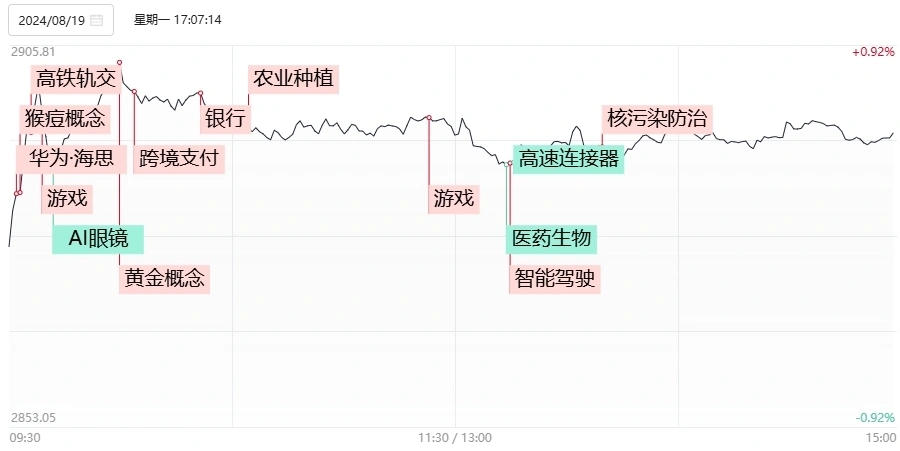The width and height of the screenshot is (900, 451).
Task: Open the 核污染防治 sector tag
Action: coord(657,119)
